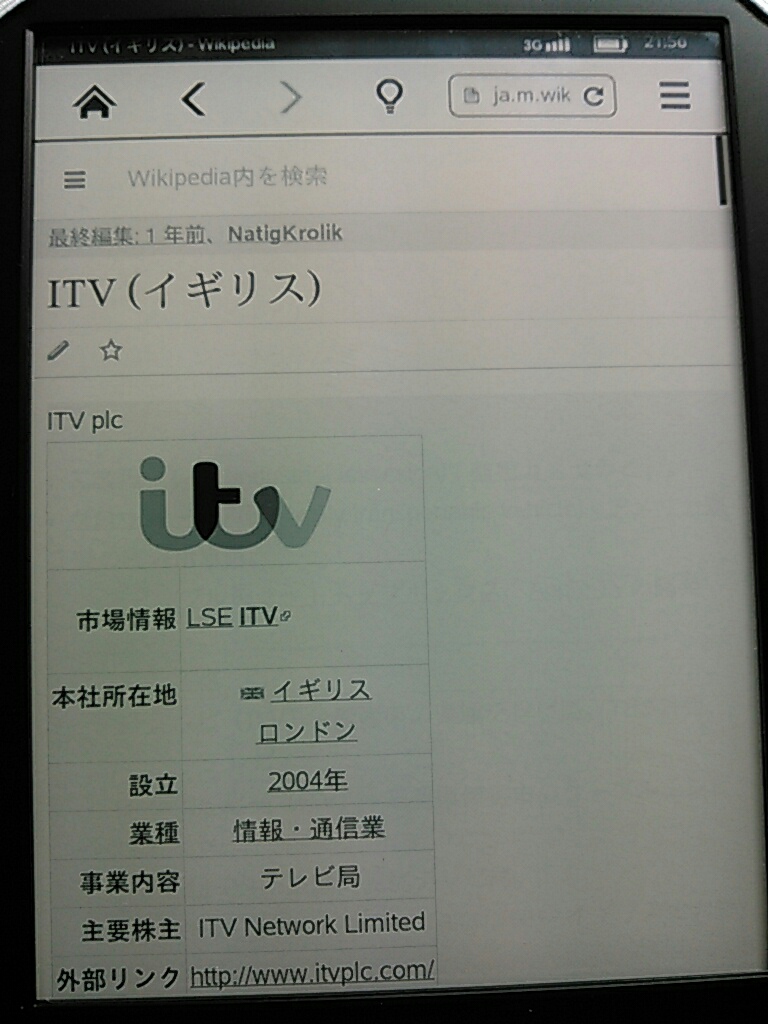The width and height of the screenshot is (768, 1024).
Task: Open the Wikipedia side menu
Action: click(x=75, y=180)
